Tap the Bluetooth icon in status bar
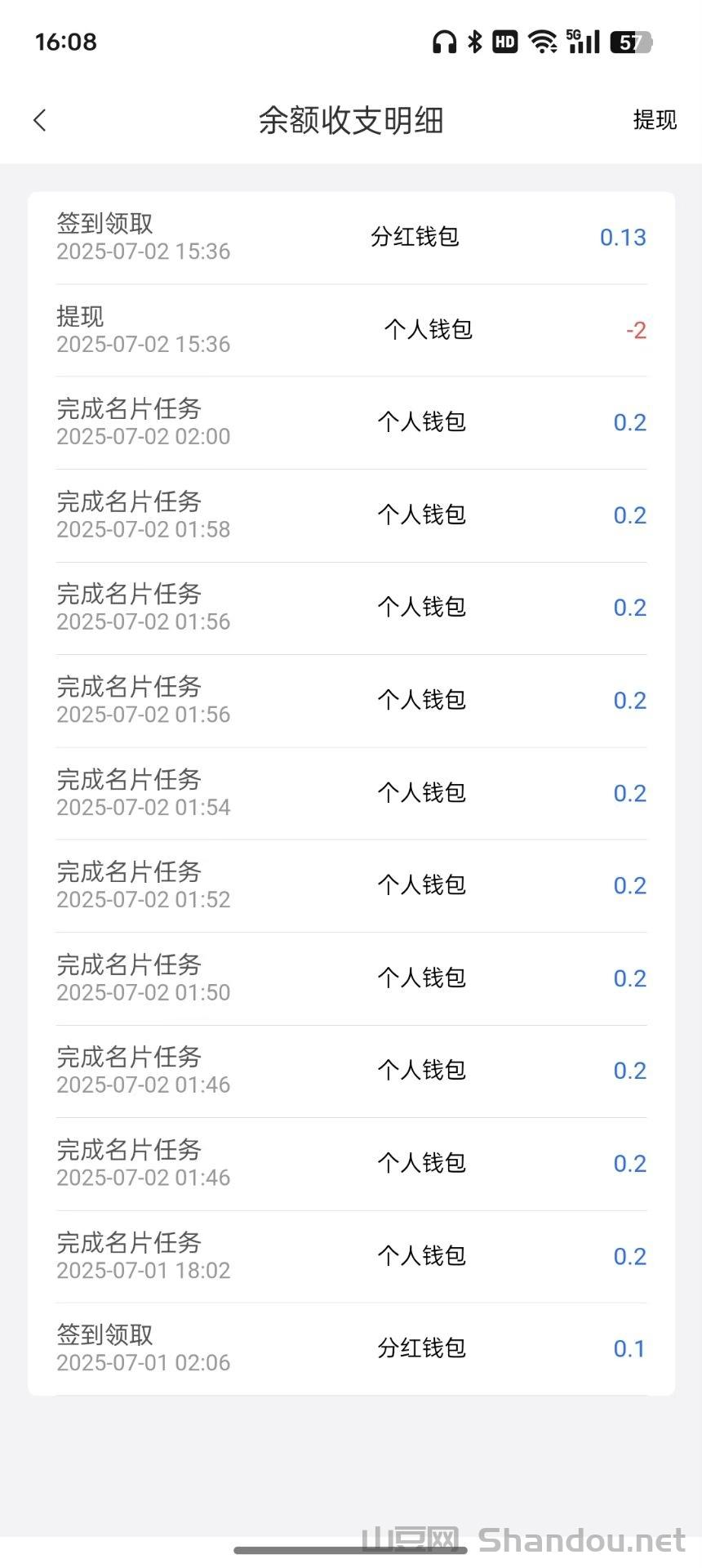702x1568 pixels. [475, 41]
